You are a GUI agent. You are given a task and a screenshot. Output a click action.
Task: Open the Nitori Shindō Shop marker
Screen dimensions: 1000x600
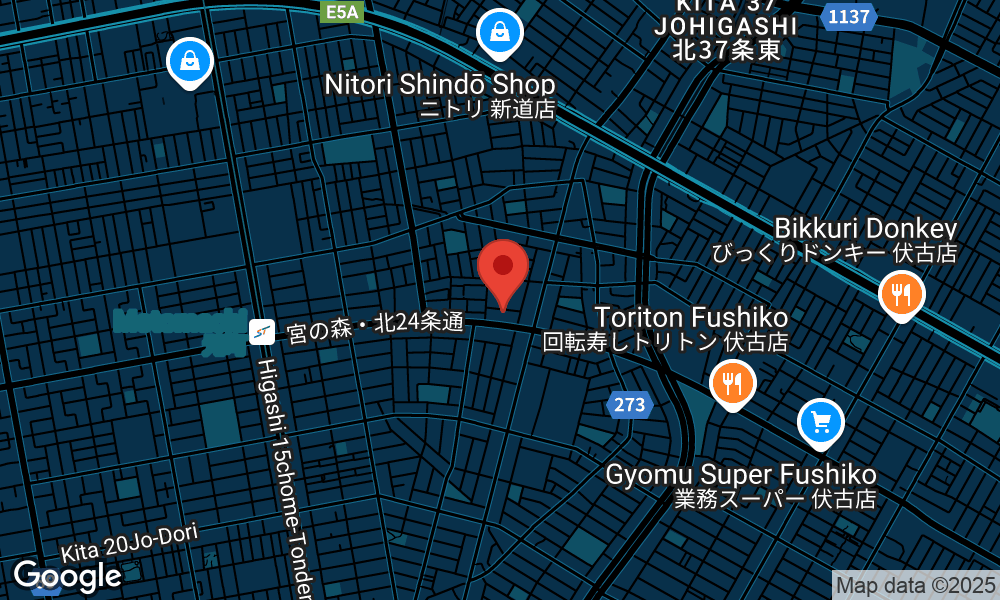pos(498,34)
